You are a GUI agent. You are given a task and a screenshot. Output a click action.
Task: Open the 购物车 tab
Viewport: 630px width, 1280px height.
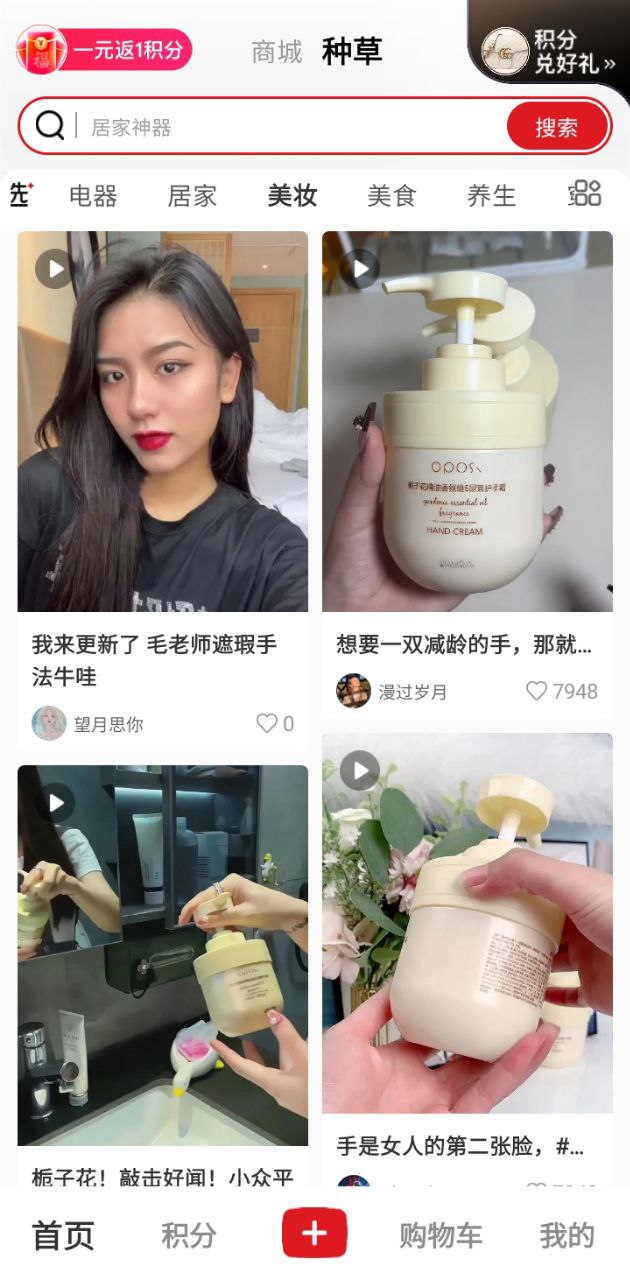coord(440,1236)
